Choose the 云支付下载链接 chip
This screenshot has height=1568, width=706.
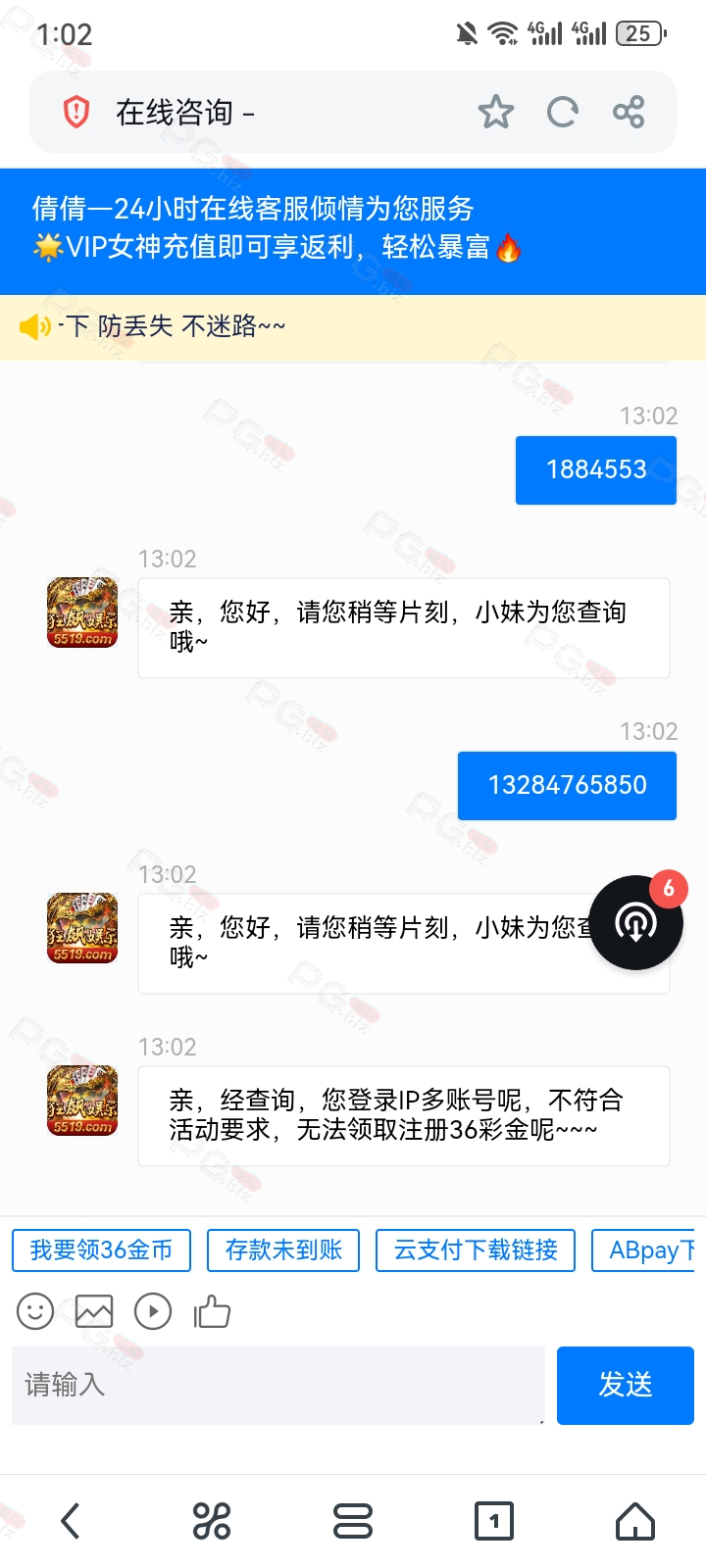[476, 1250]
